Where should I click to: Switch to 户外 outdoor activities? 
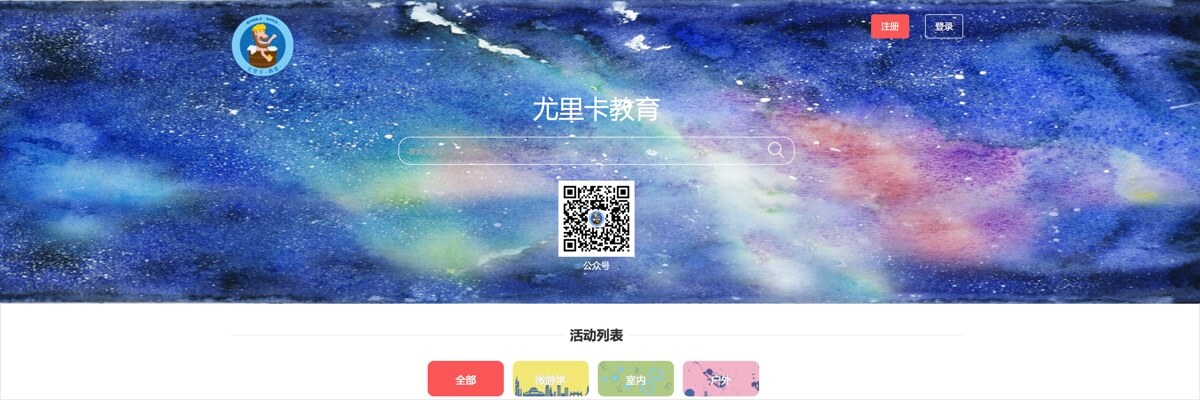[720, 379]
